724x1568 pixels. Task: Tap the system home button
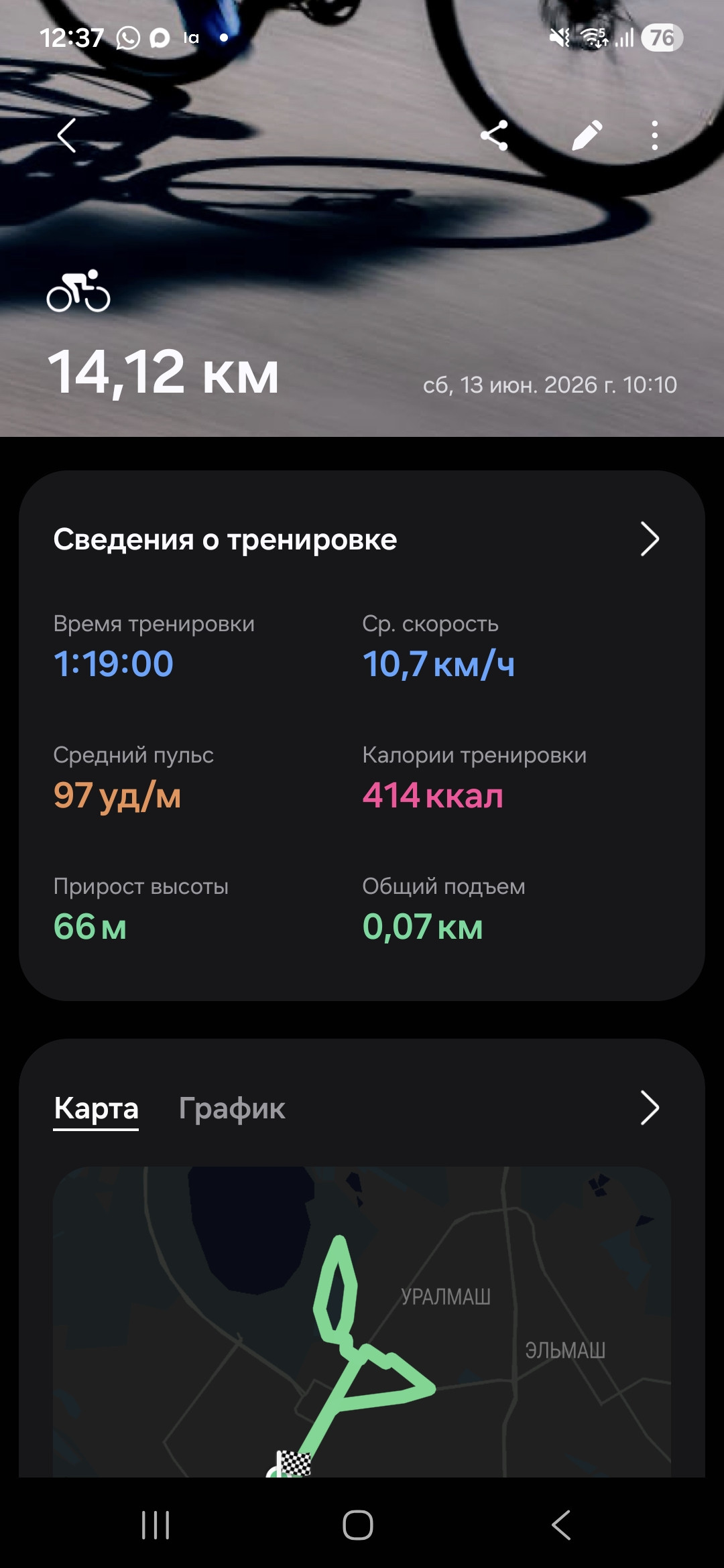pos(358,1526)
